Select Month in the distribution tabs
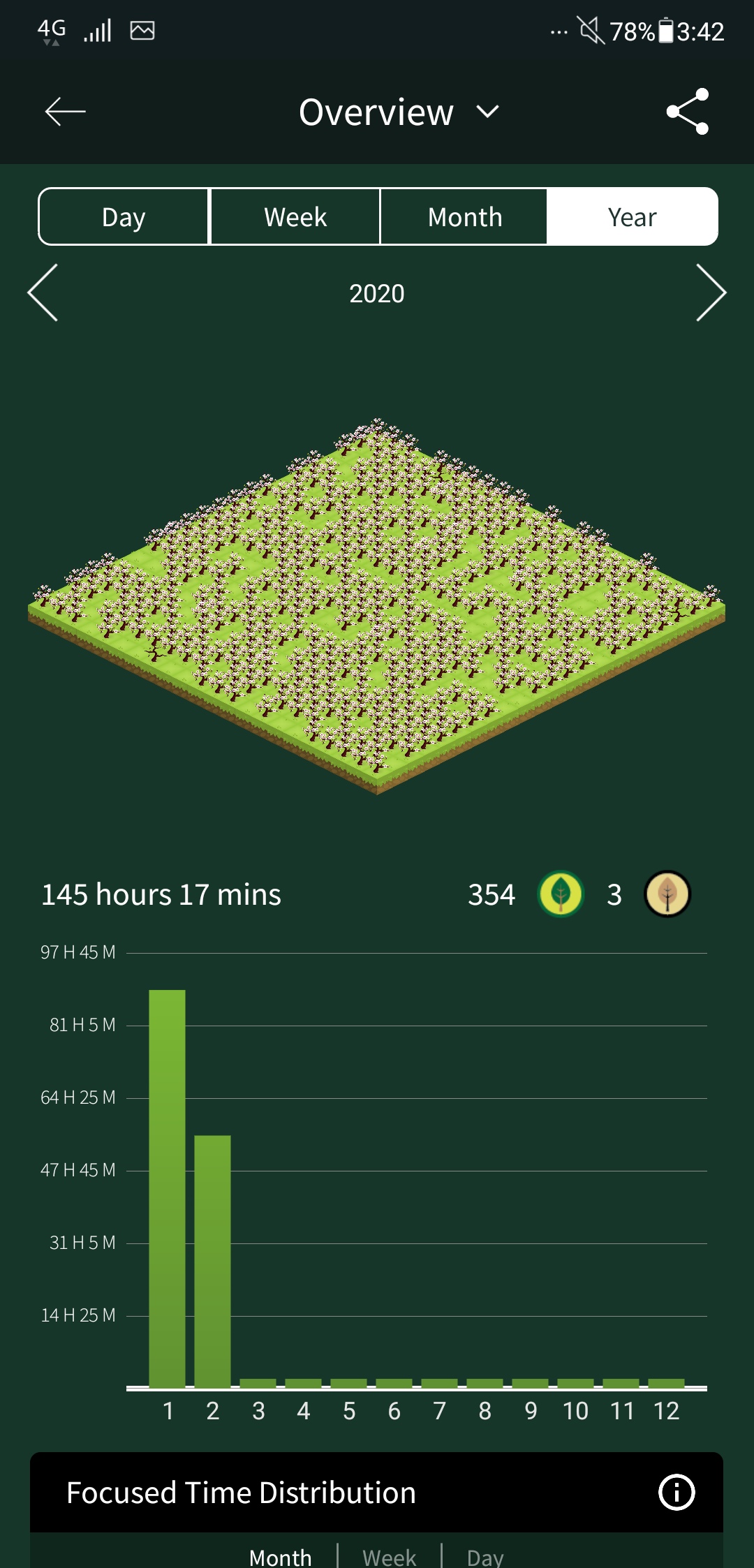754x1568 pixels. tap(281, 1557)
